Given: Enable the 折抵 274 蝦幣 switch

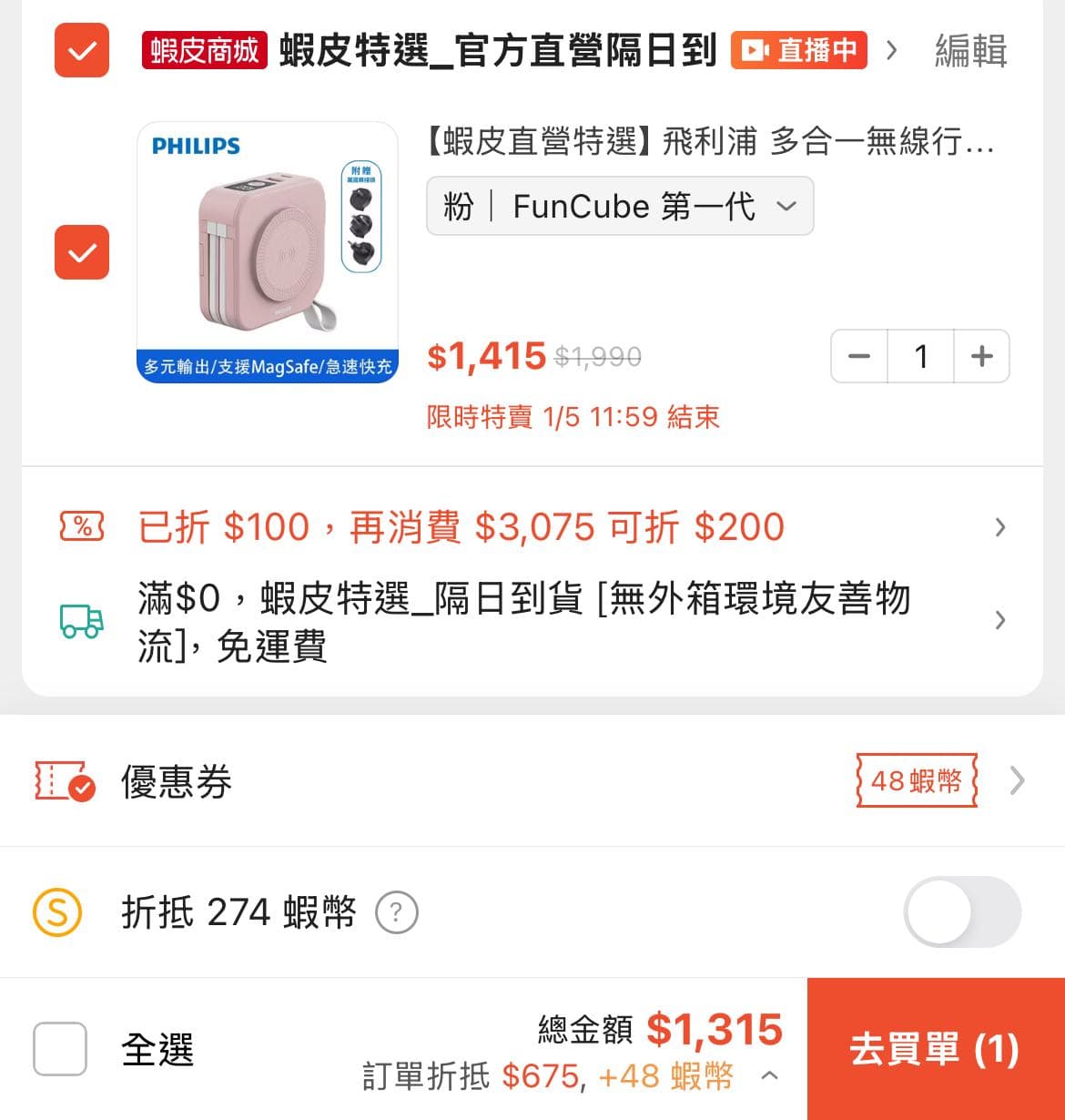Looking at the screenshot, I should tap(962, 912).
